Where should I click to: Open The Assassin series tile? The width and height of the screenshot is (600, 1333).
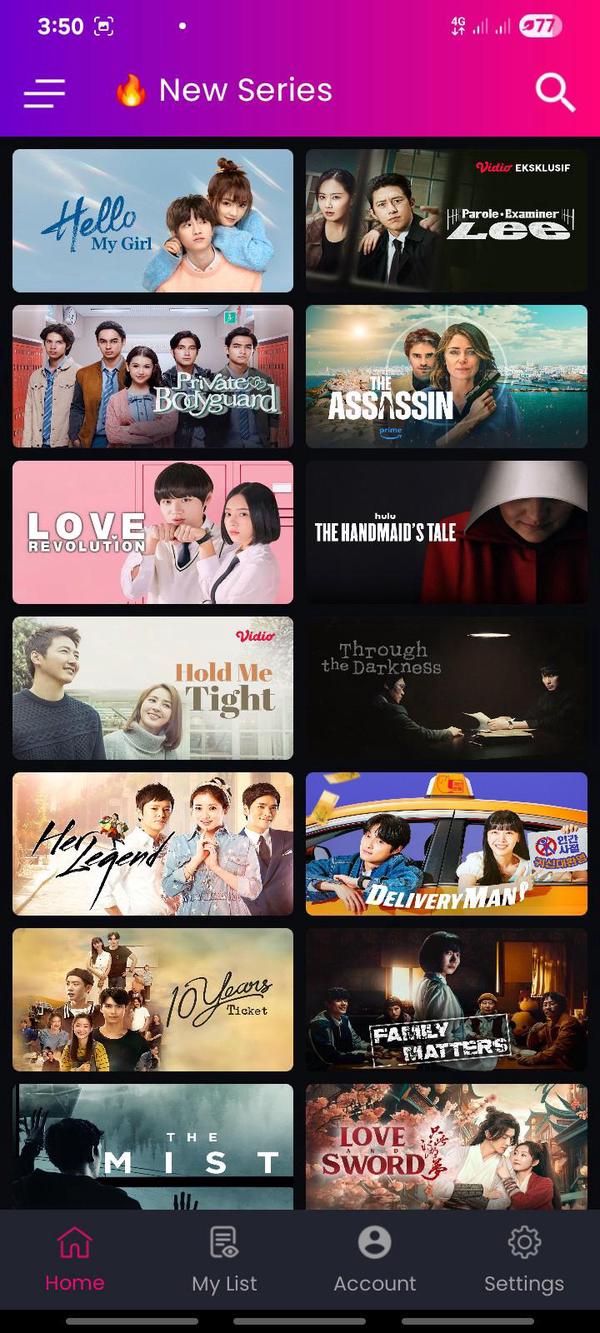446,376
